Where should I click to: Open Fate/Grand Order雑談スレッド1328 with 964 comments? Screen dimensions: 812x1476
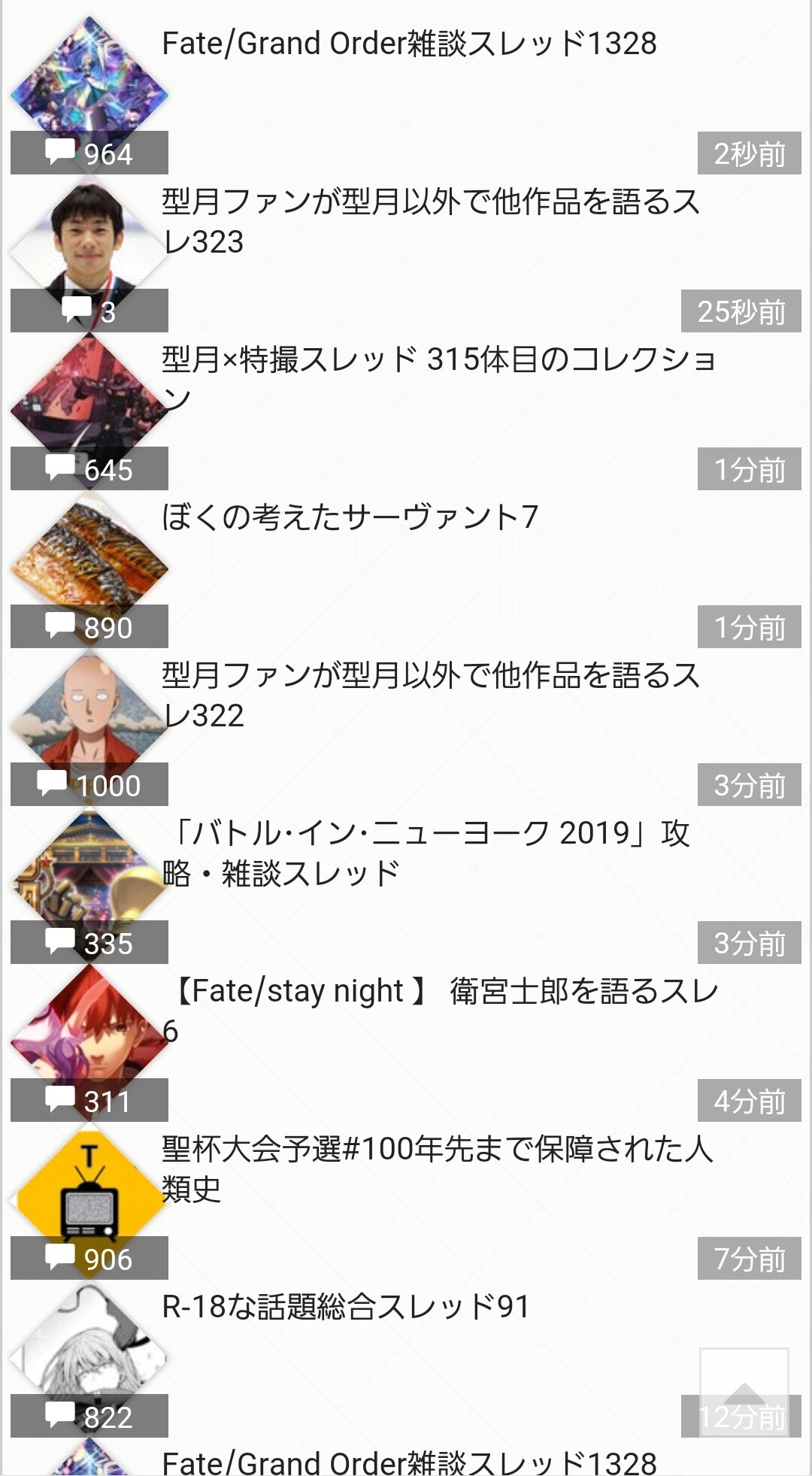409,44
